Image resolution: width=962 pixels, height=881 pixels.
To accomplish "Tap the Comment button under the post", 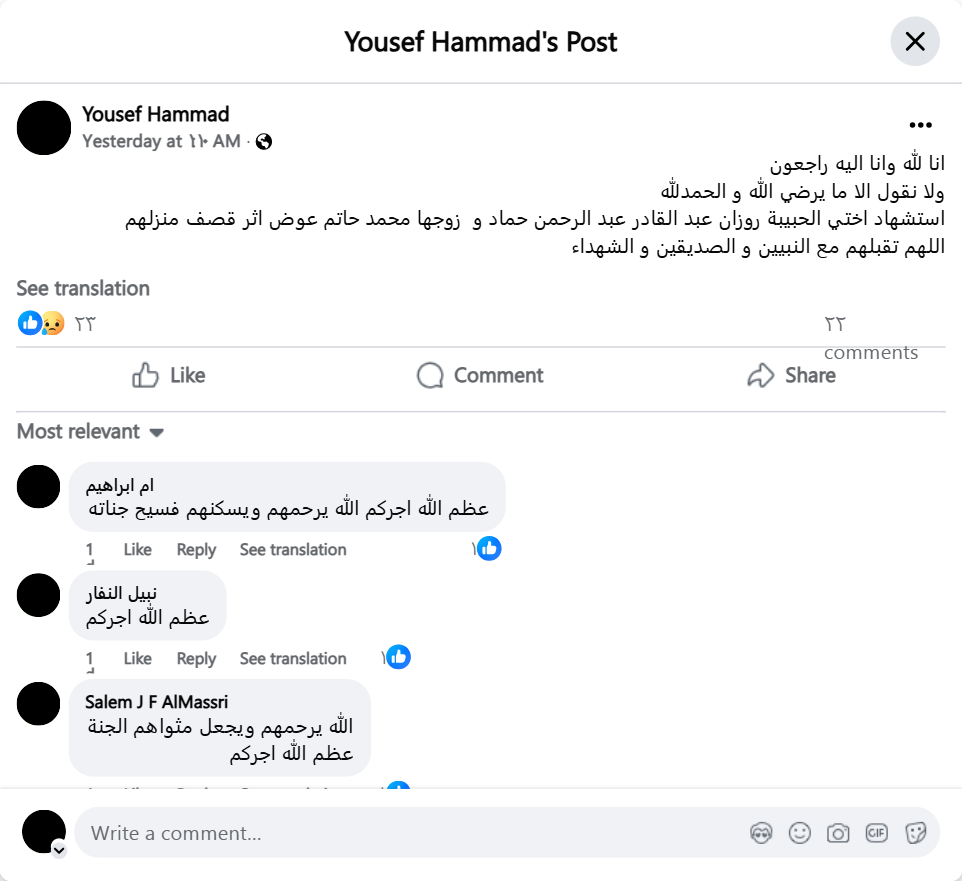I will coord(480,376).
